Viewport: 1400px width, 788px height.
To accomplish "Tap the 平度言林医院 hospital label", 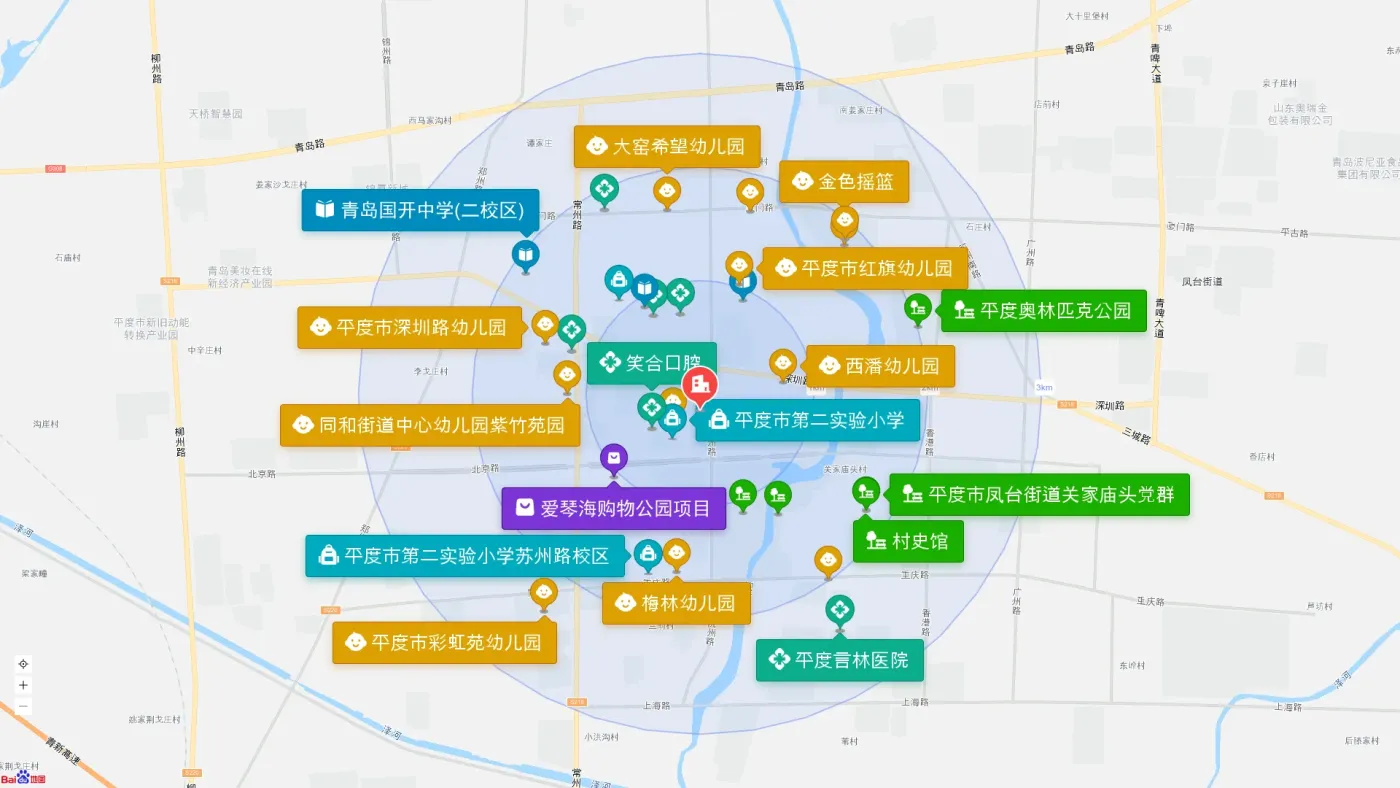I will point(840,660).
